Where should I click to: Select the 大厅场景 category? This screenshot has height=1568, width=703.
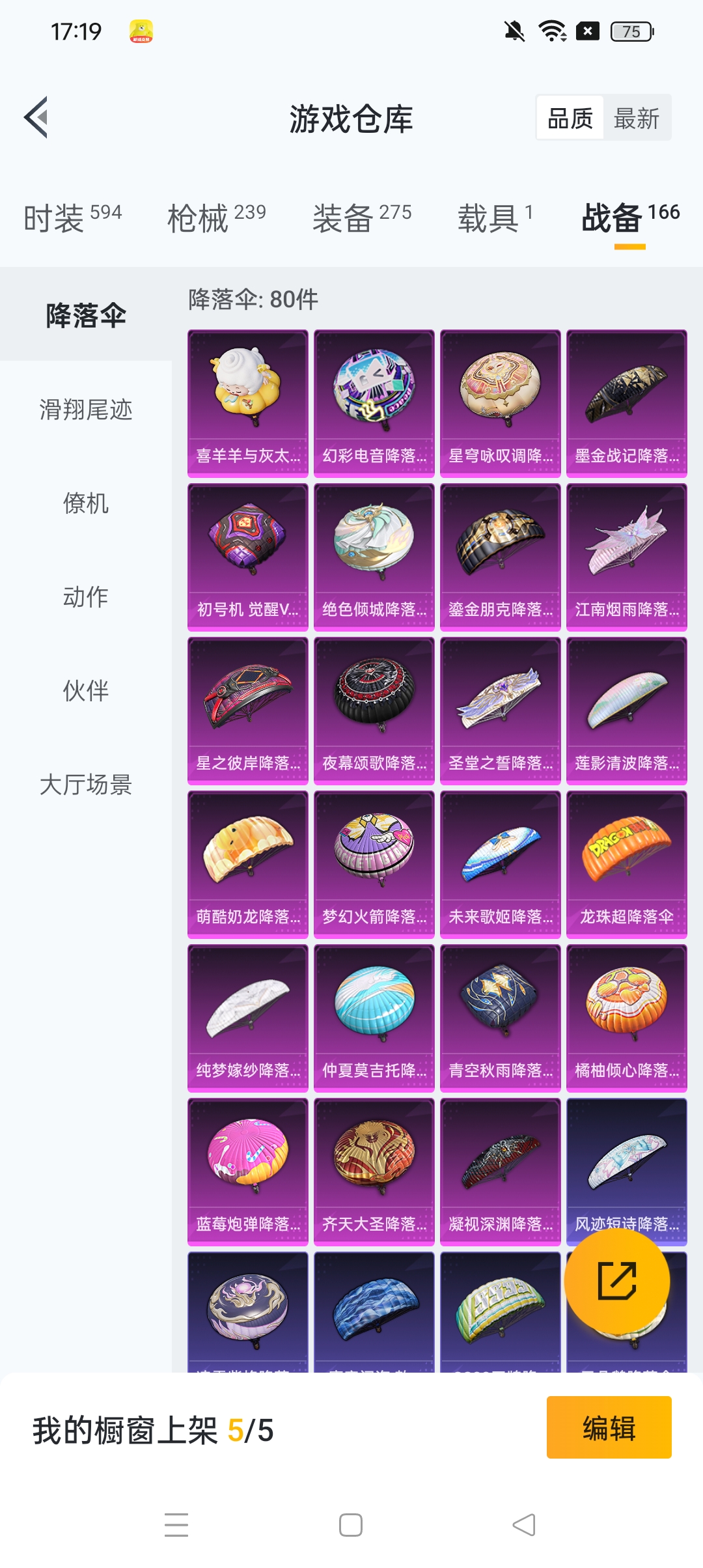pos(86,785)
